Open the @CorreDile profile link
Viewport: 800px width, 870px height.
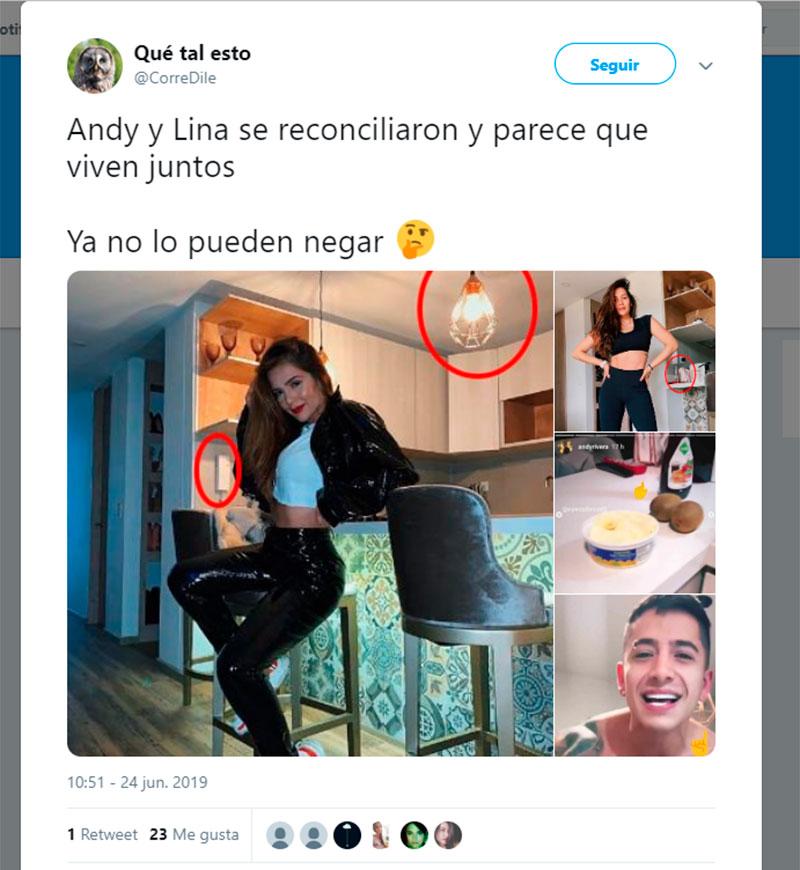pos(175,78)
